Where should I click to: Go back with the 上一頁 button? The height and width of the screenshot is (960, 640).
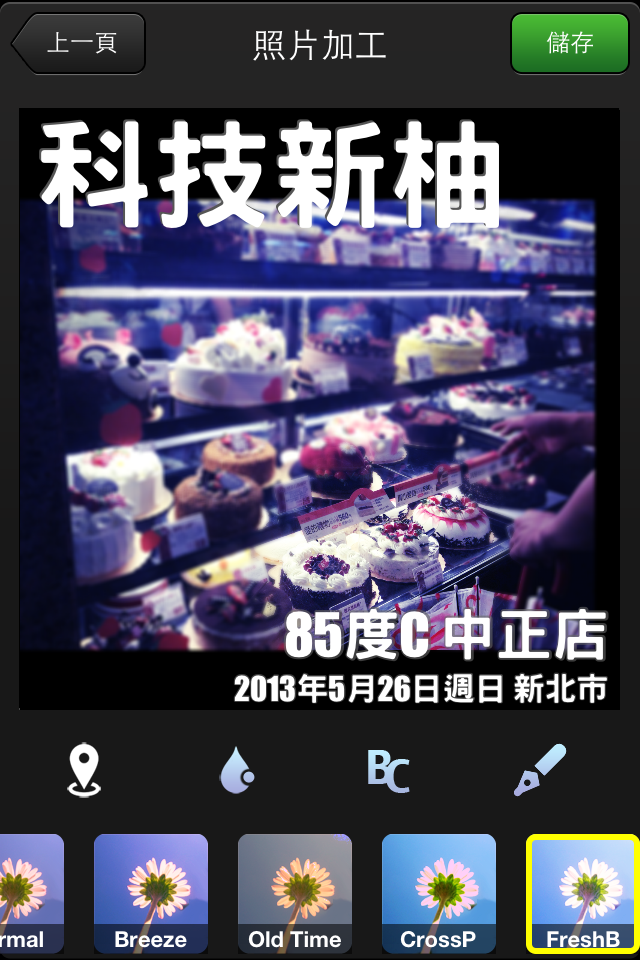[80, 44]
